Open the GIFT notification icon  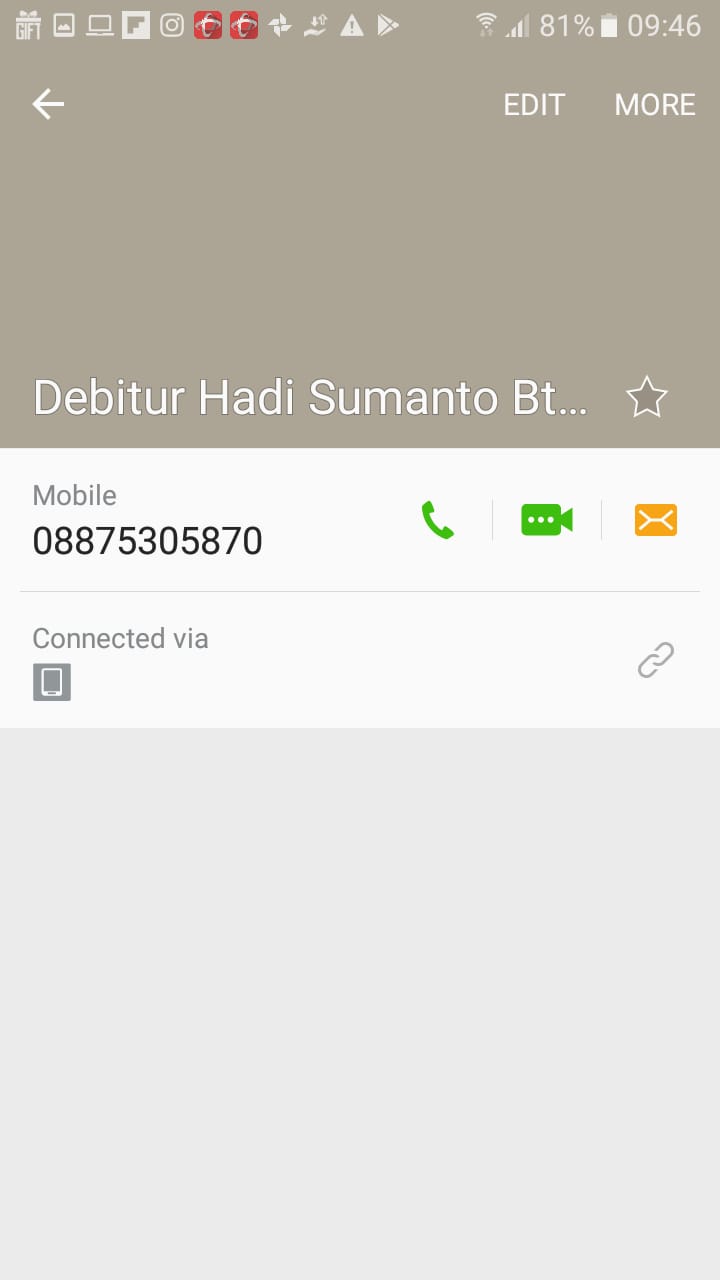(x=29, y=25)
